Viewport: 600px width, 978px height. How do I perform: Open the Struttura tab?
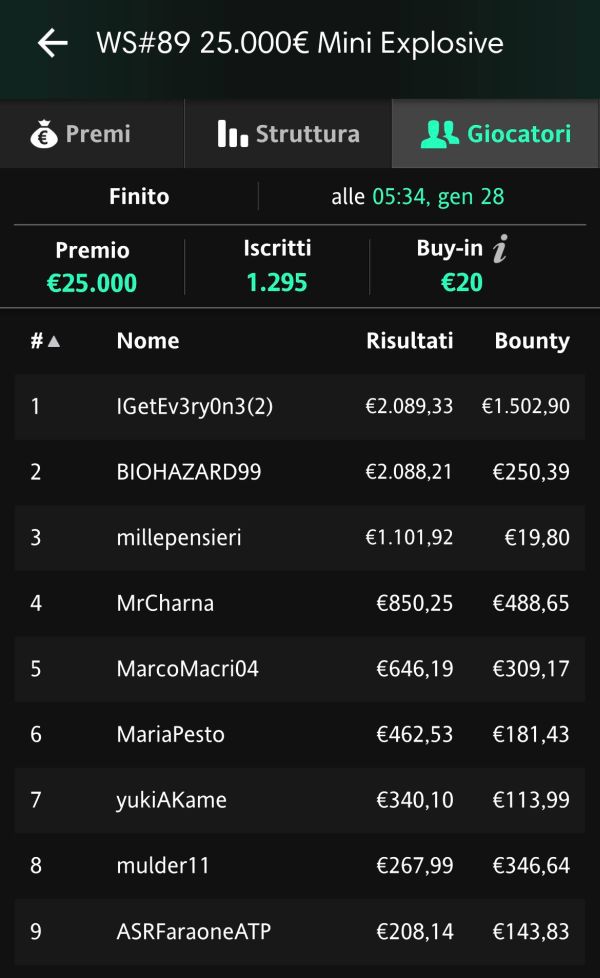pos(288,133)
